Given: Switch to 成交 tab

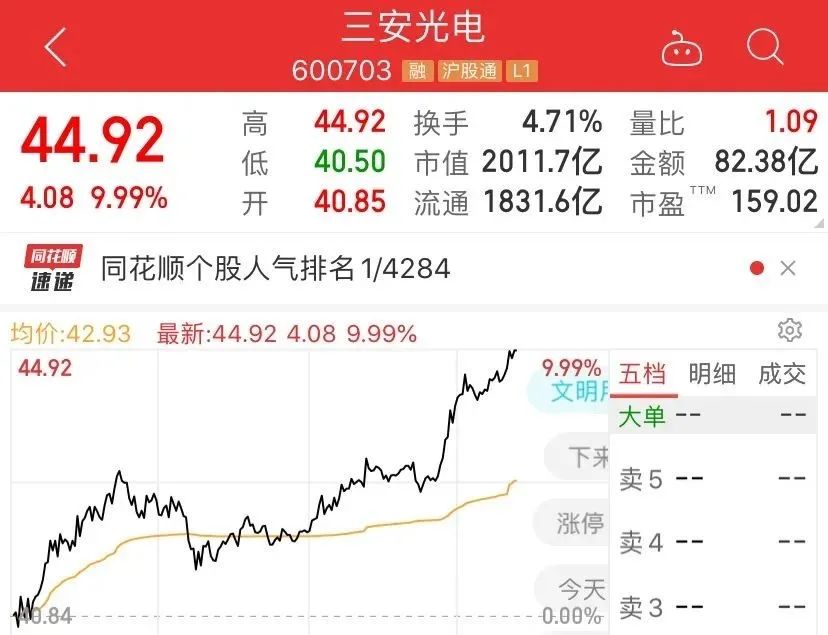Looking at the screenshot, I should coord(783,374).
